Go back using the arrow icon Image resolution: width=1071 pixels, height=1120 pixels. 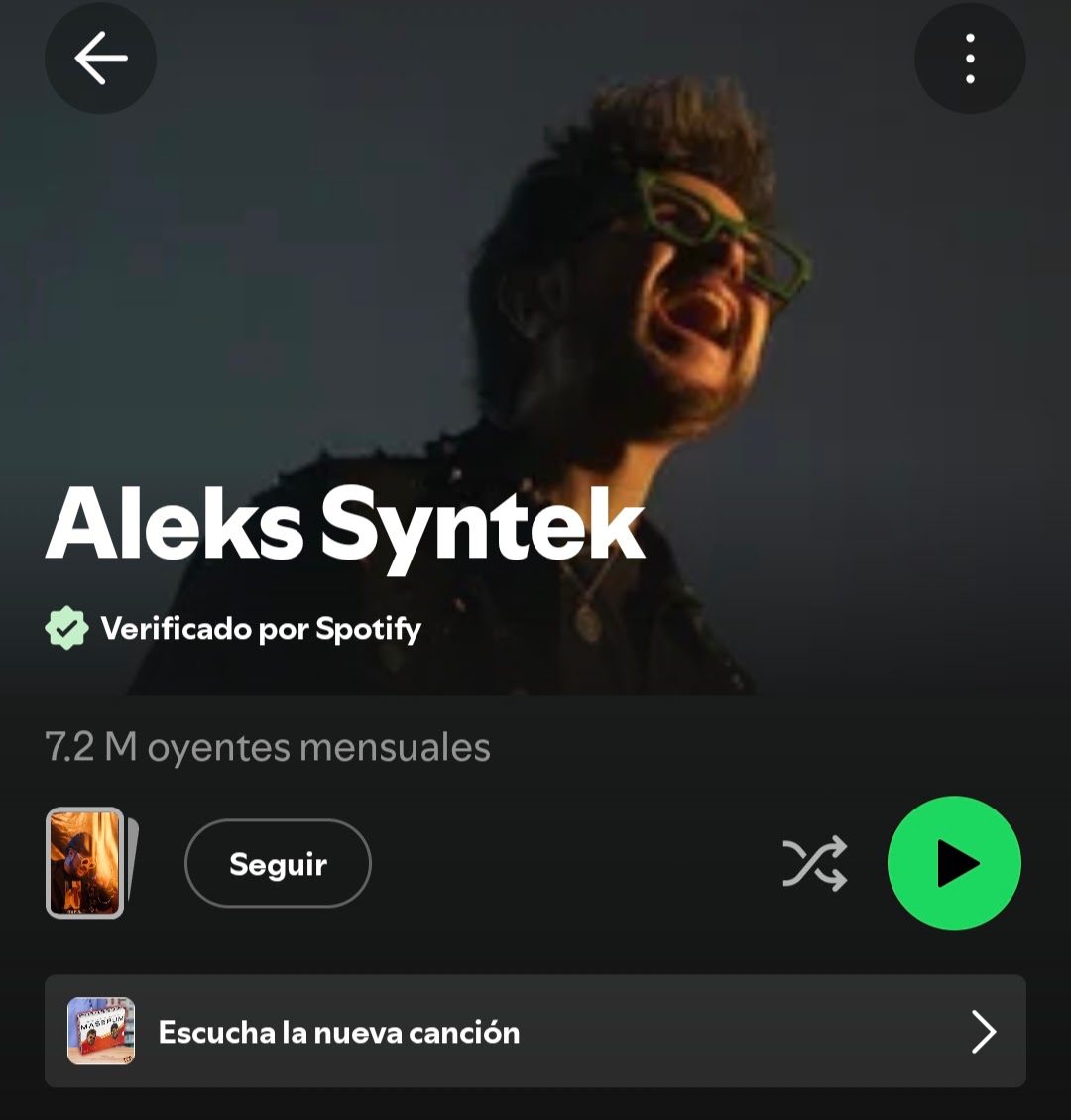101,58
